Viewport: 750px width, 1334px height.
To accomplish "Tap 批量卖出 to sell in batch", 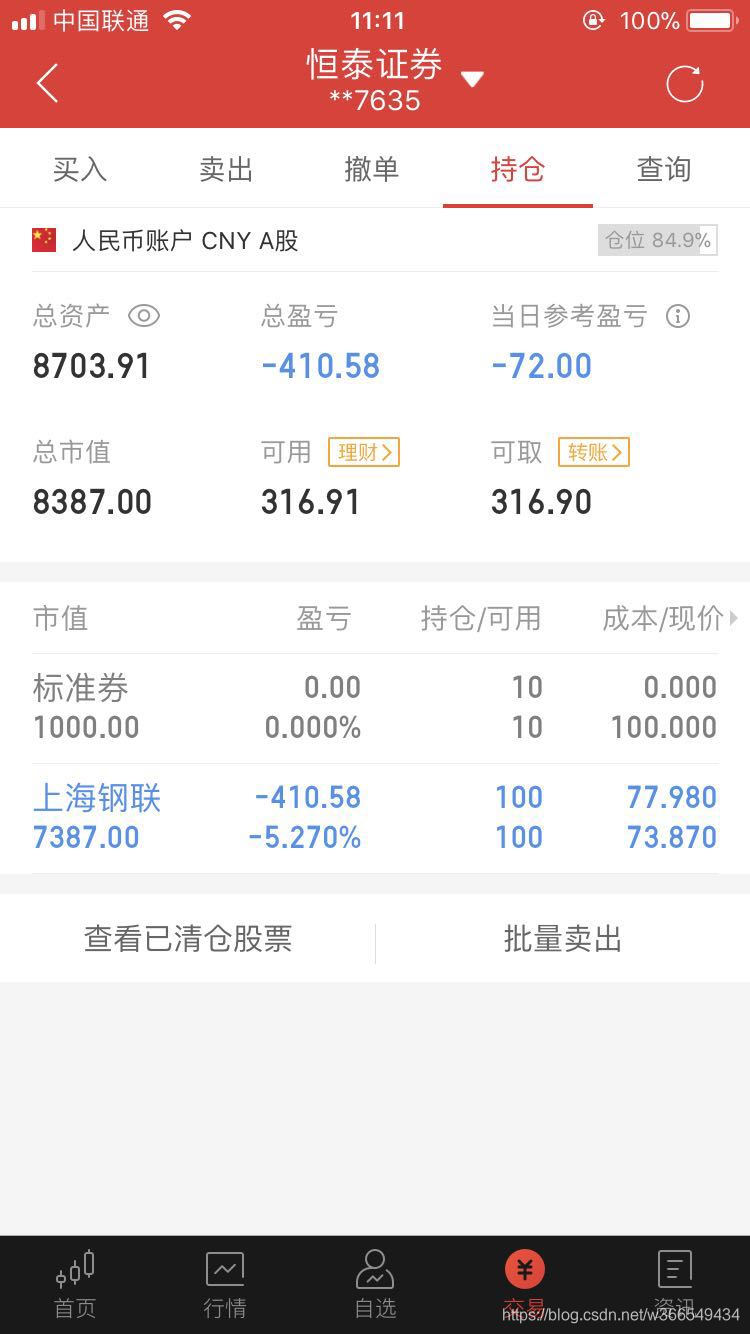I will 563,939.
